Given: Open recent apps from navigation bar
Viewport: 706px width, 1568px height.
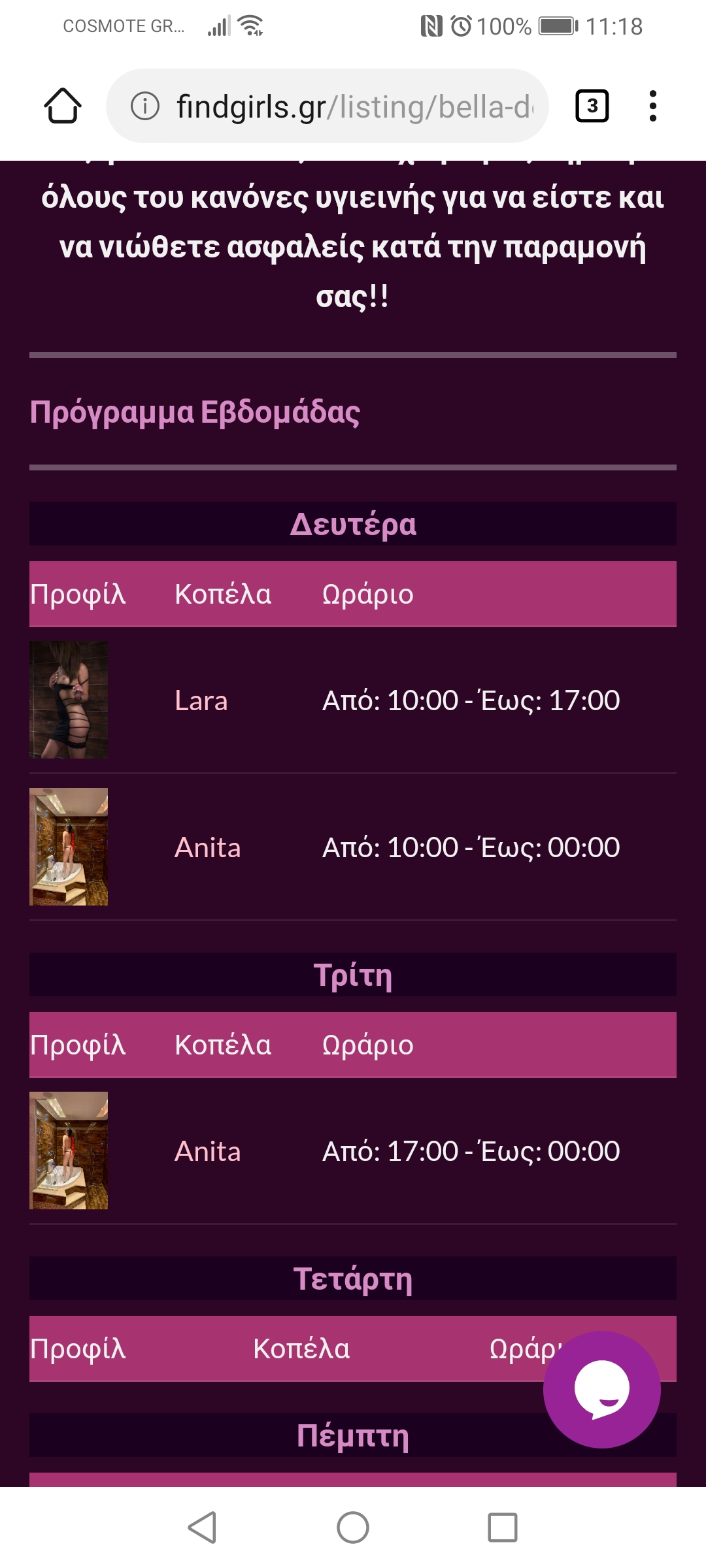Looking at the screenshot, I should (x=502, y=1527).
